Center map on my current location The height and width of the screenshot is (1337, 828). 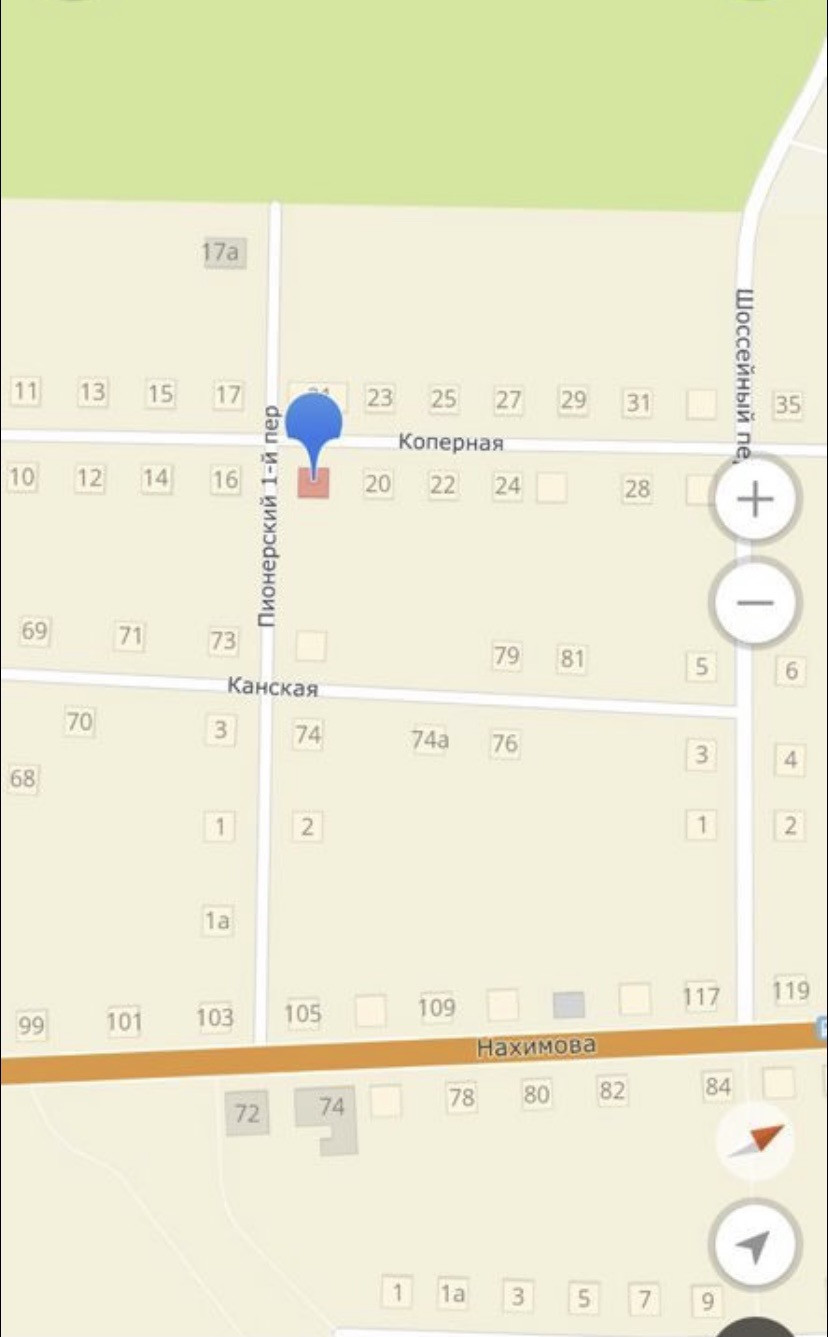click(754, 1245)
